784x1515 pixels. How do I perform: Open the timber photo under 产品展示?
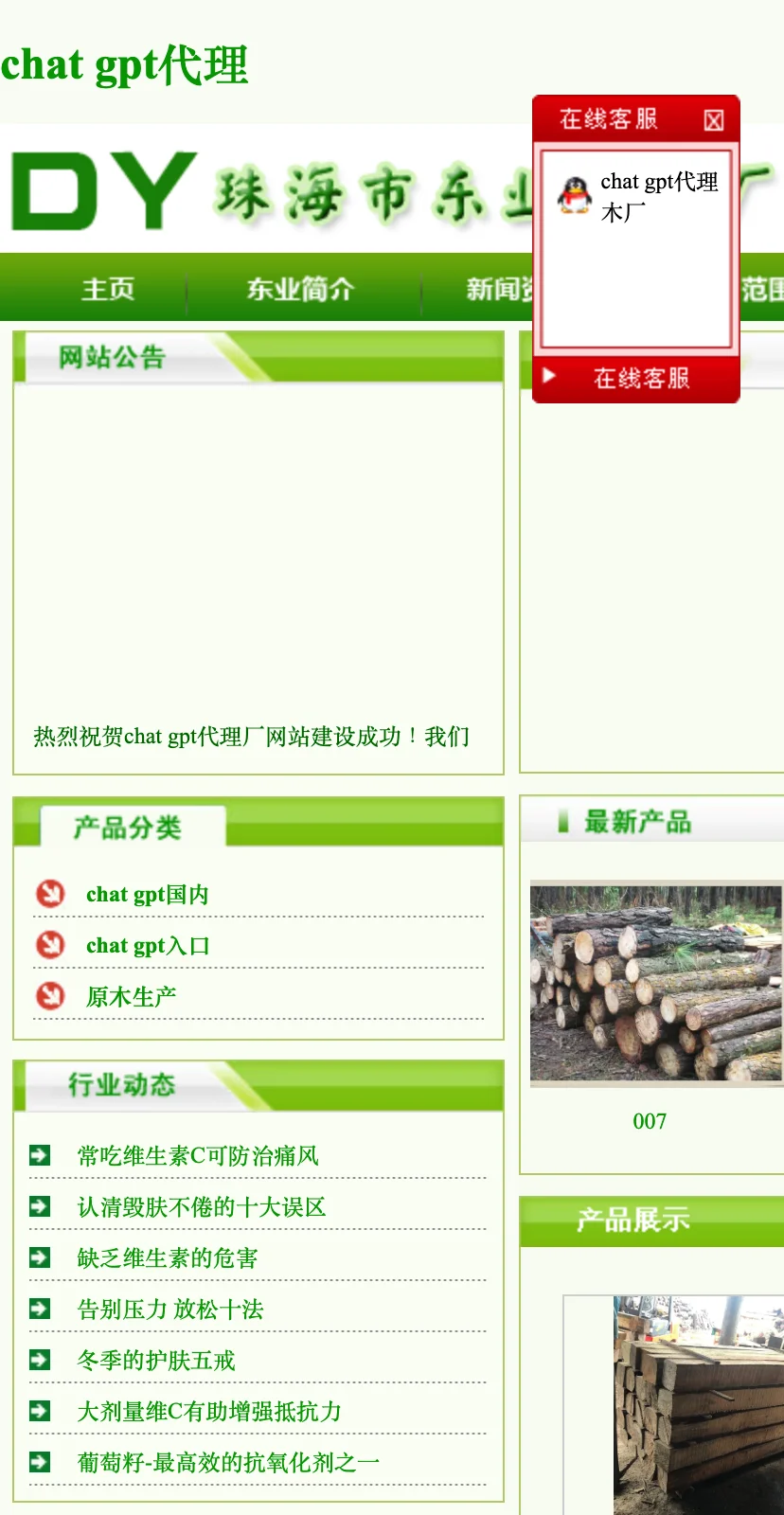point(699,1405)
